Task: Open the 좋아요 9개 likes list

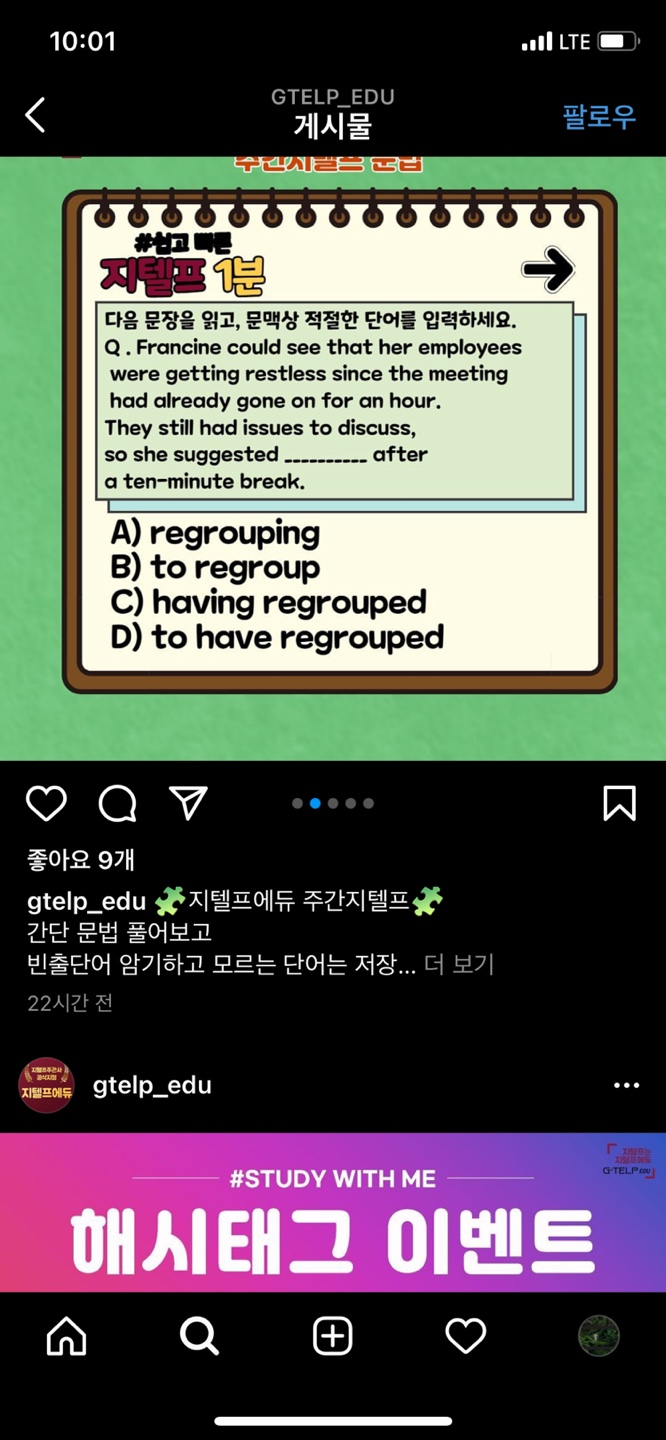Action: tap(80, 860)
